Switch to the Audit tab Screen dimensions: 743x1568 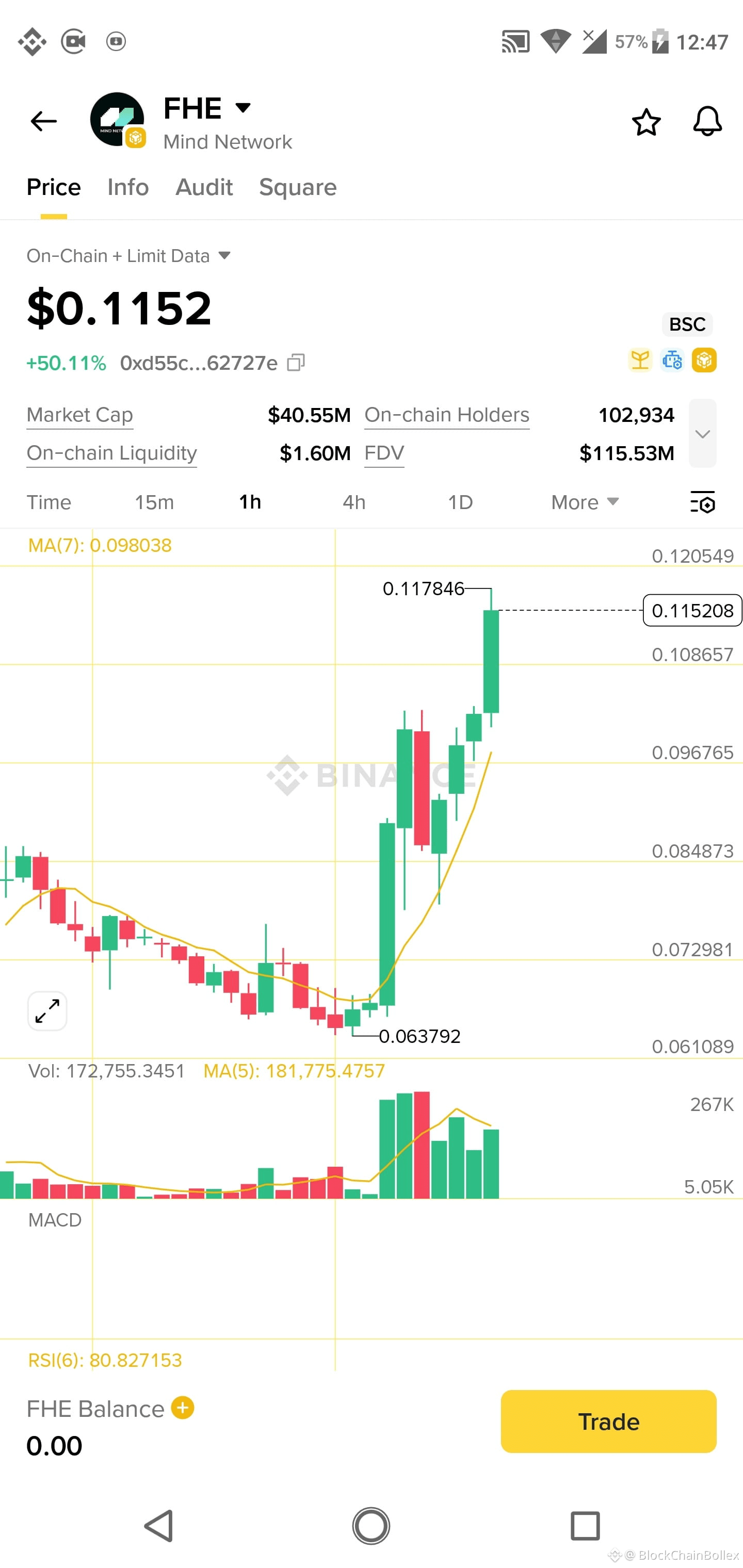tap(204, 187)
